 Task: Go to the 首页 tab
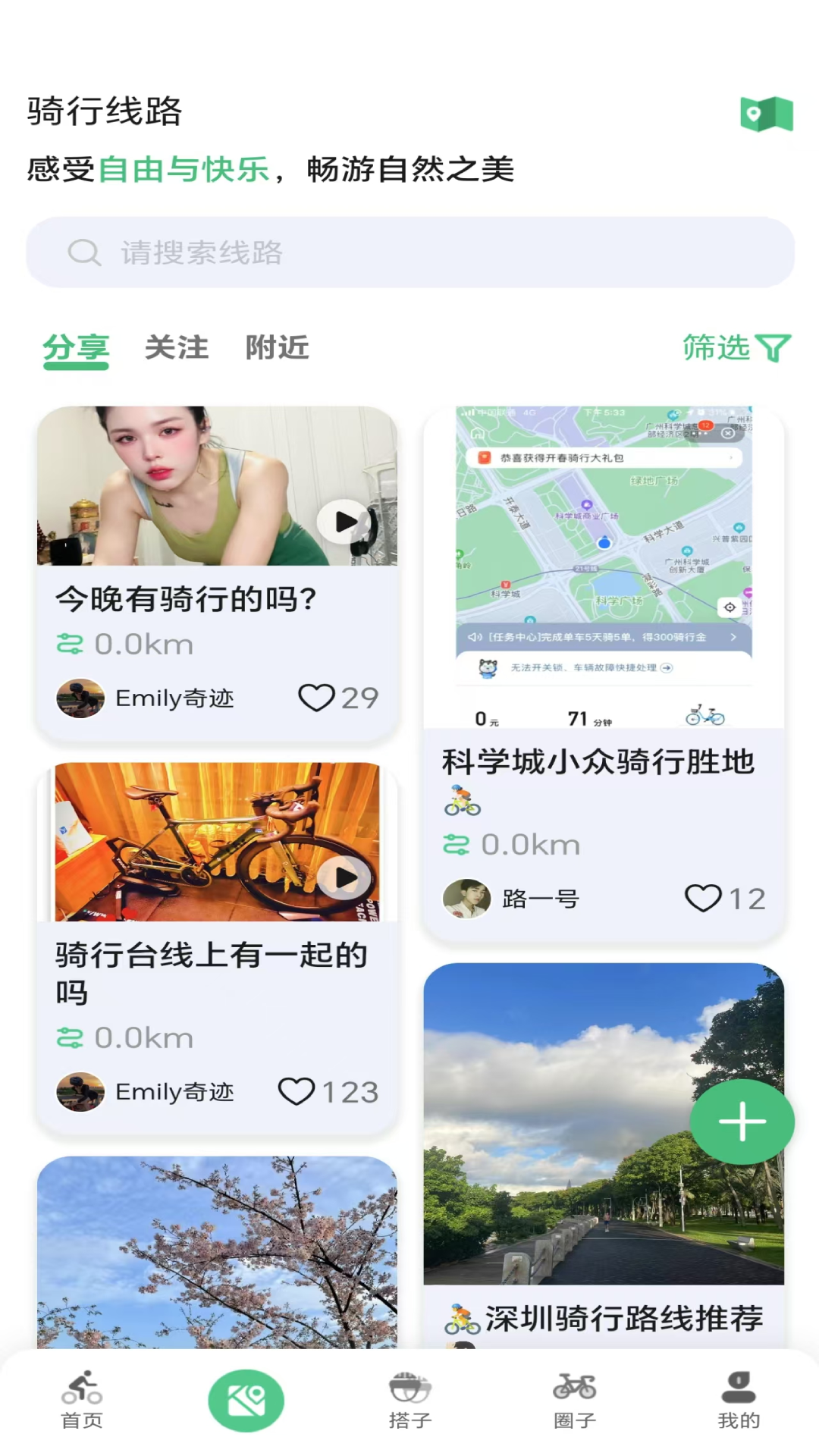point(82,1400)
